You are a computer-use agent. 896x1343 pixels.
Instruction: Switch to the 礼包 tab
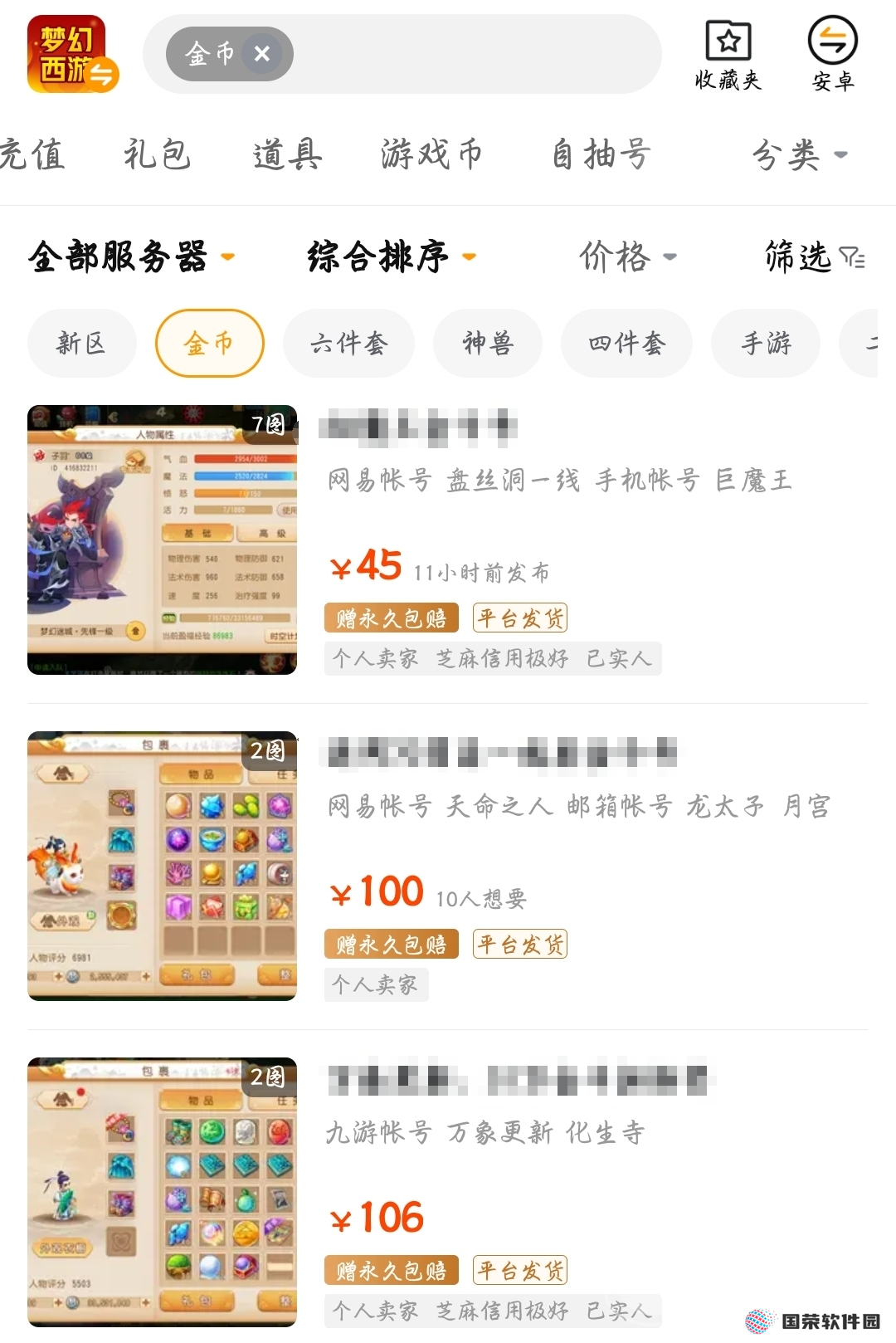click(157, 154)
